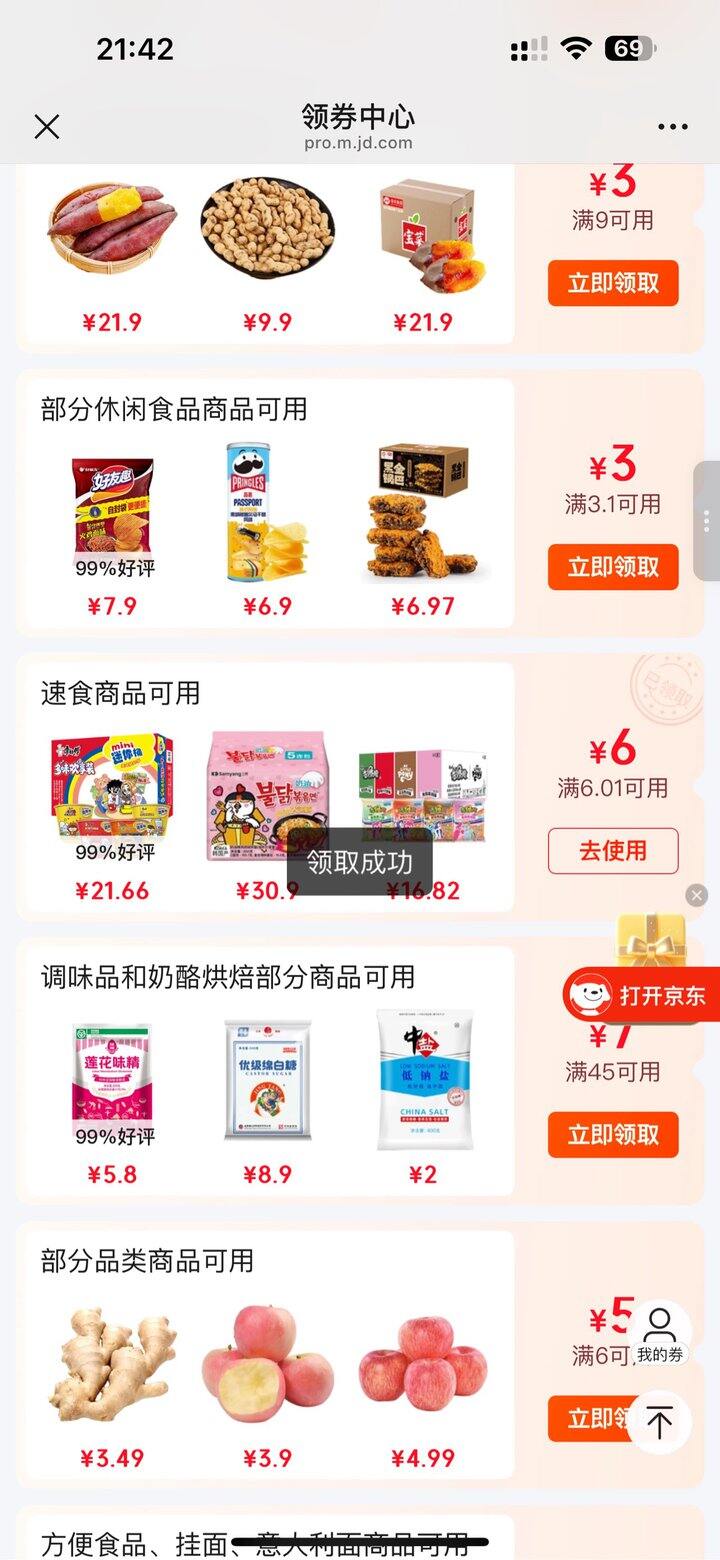Open the three-dot more options menu
This screenshot has height=1560, width=720.
(x=672, y=127)
